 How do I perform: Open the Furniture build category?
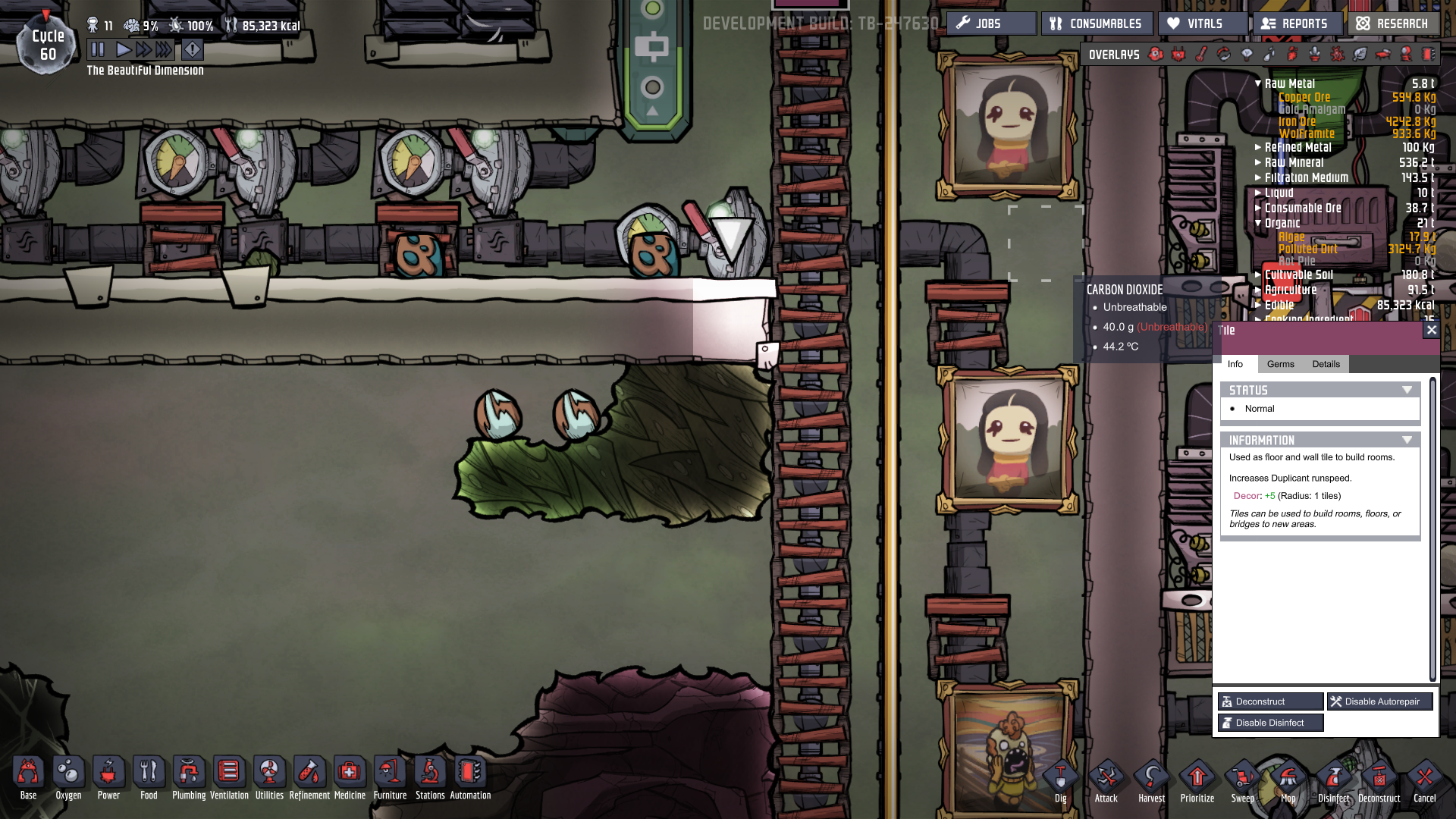pyautogui.click(x=390, y=779)
